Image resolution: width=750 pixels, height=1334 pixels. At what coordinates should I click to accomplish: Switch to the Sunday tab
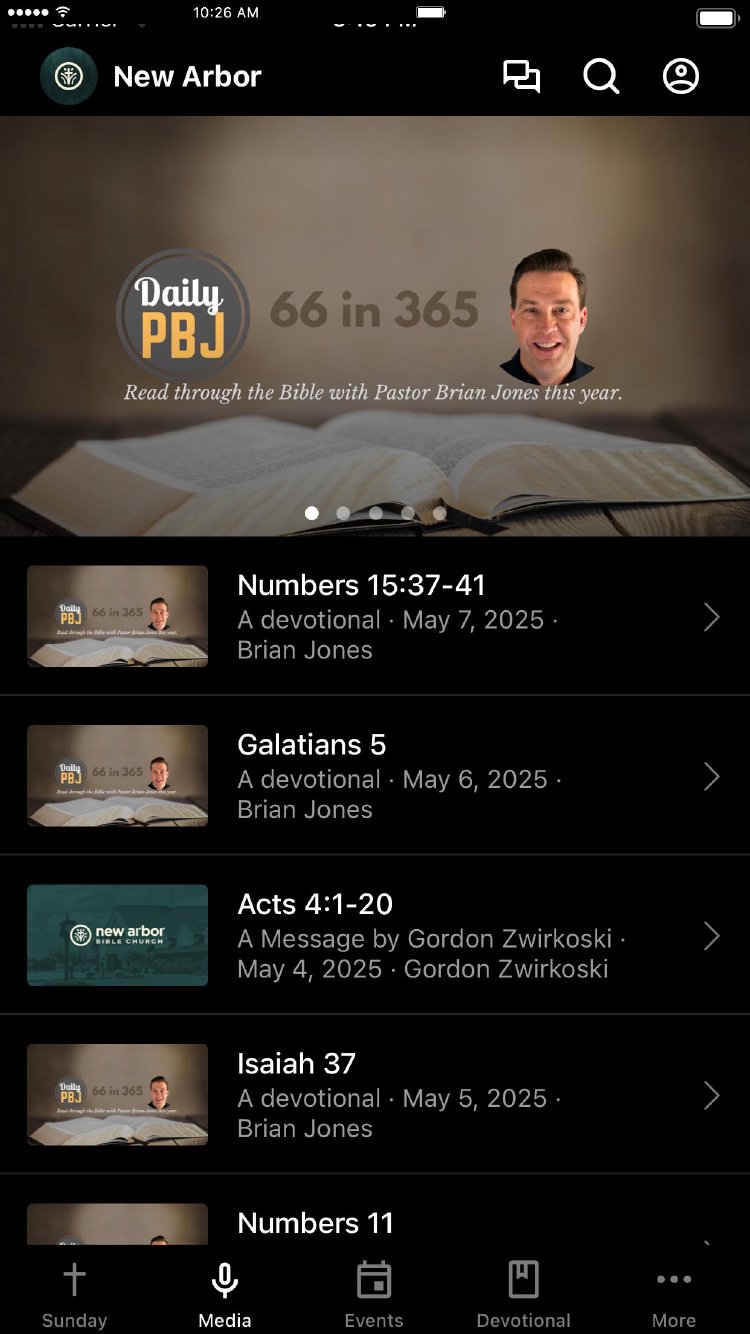(x=75, y=1293)
